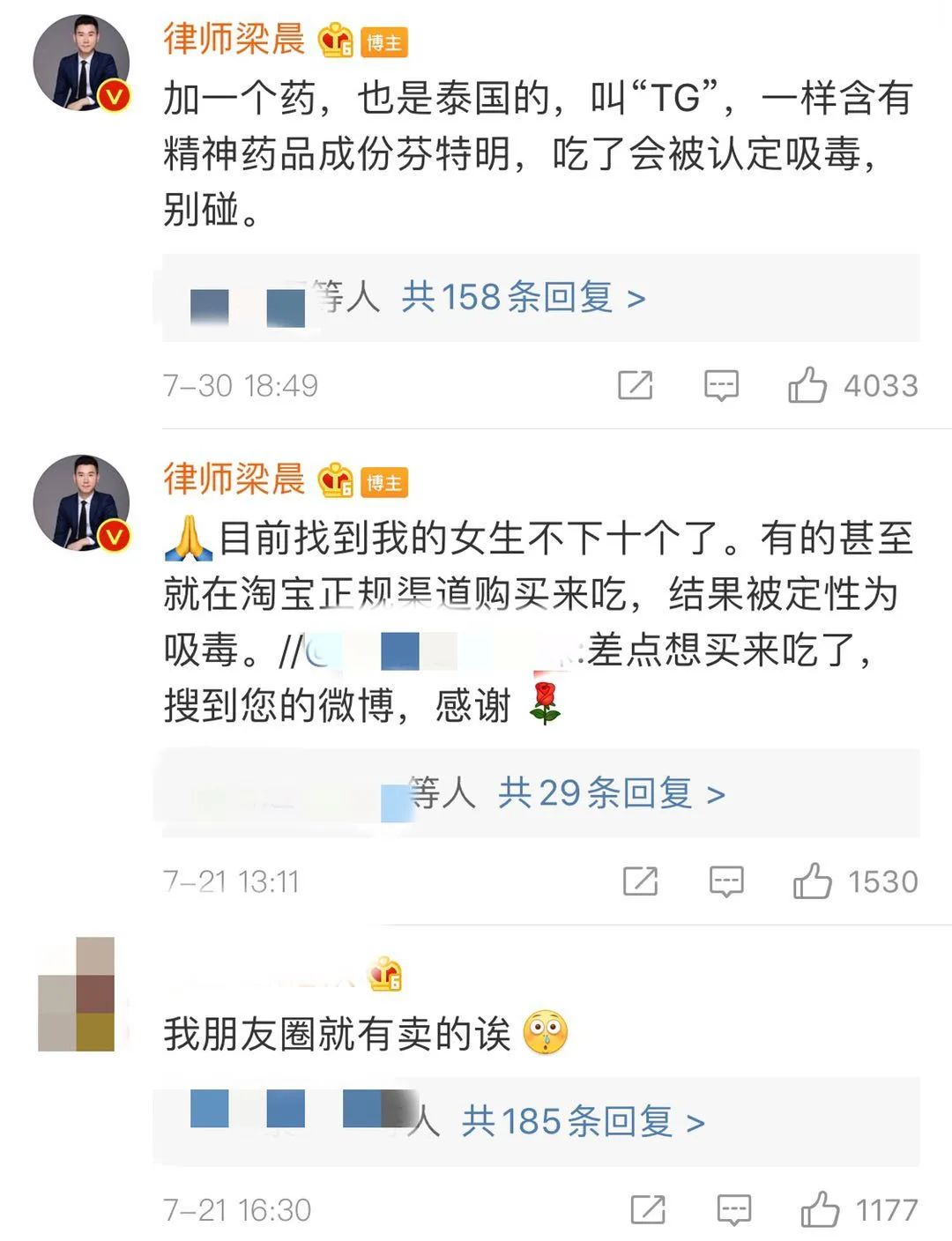Click the share icon under the first comment

637,385
